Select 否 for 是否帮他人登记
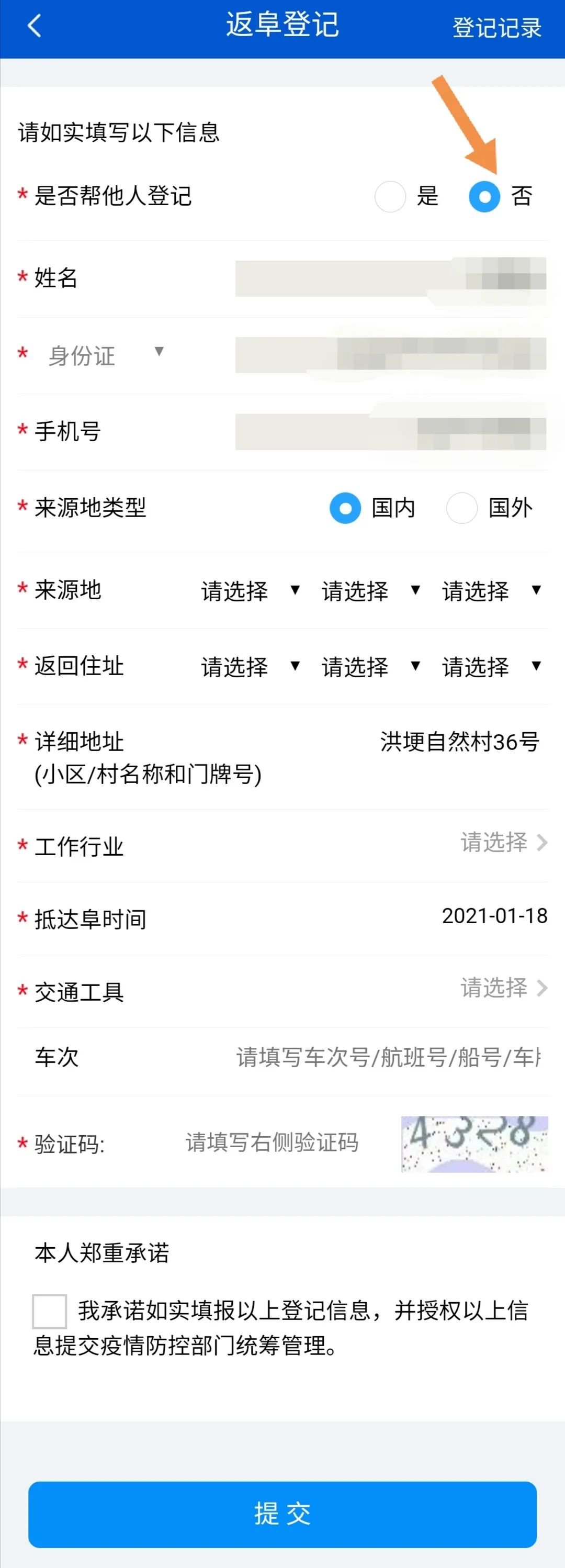 [485, 197]
